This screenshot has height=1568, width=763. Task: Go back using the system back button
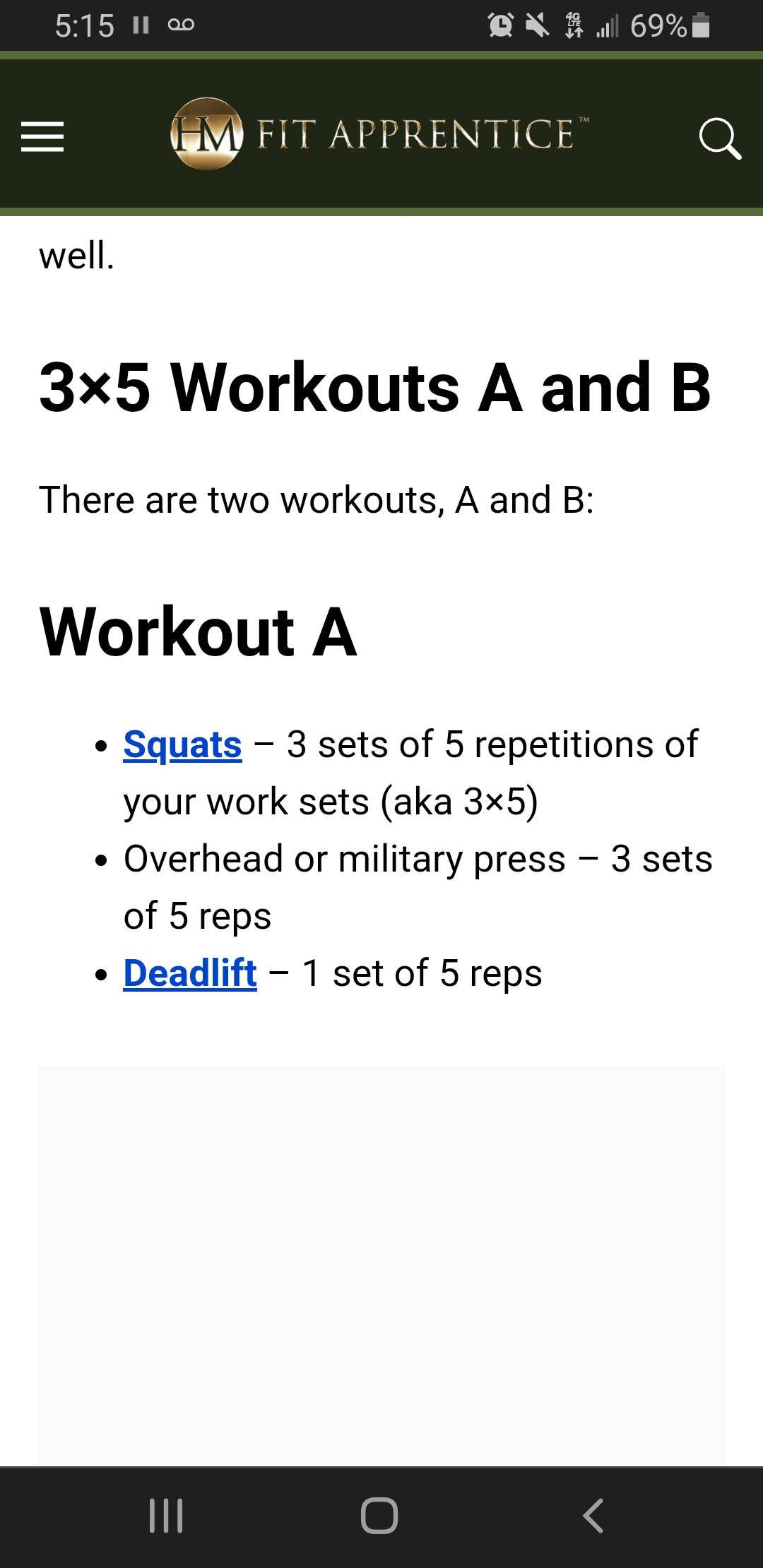(x=593, y=1516)
